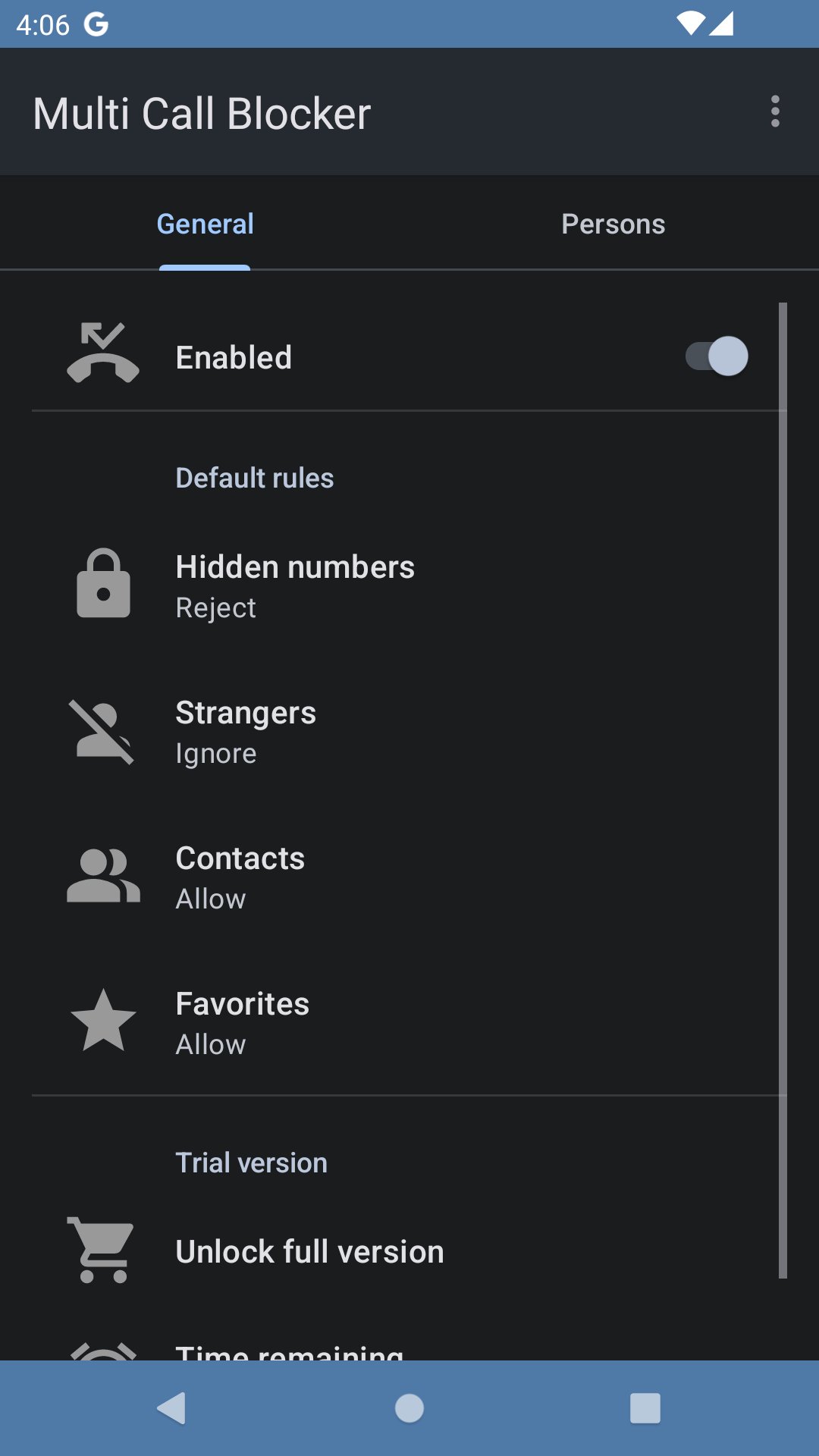Open the overflow menu in the top bar
The width and height of the screenshot is (819, 1456).
775,112
